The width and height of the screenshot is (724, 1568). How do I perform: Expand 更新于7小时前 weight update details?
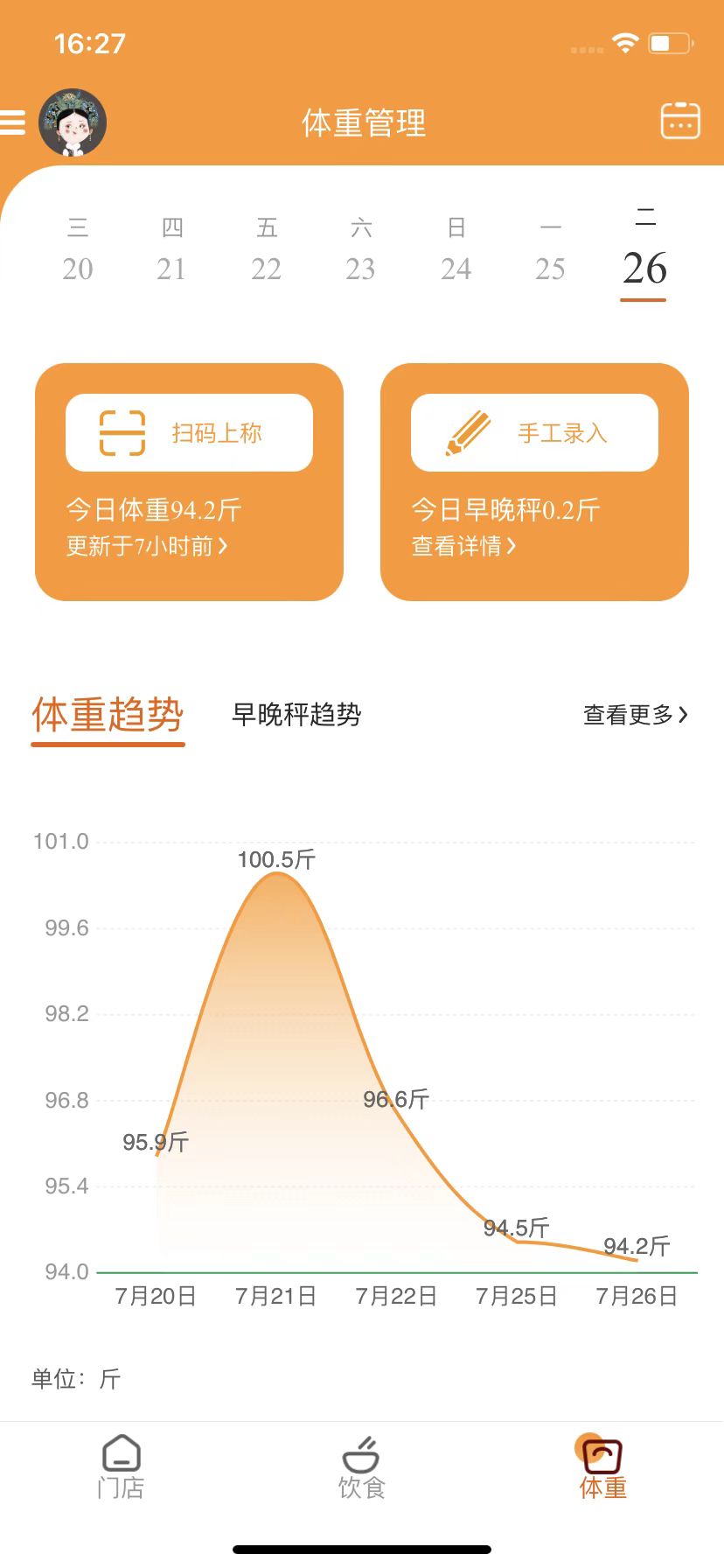[146, 545]
